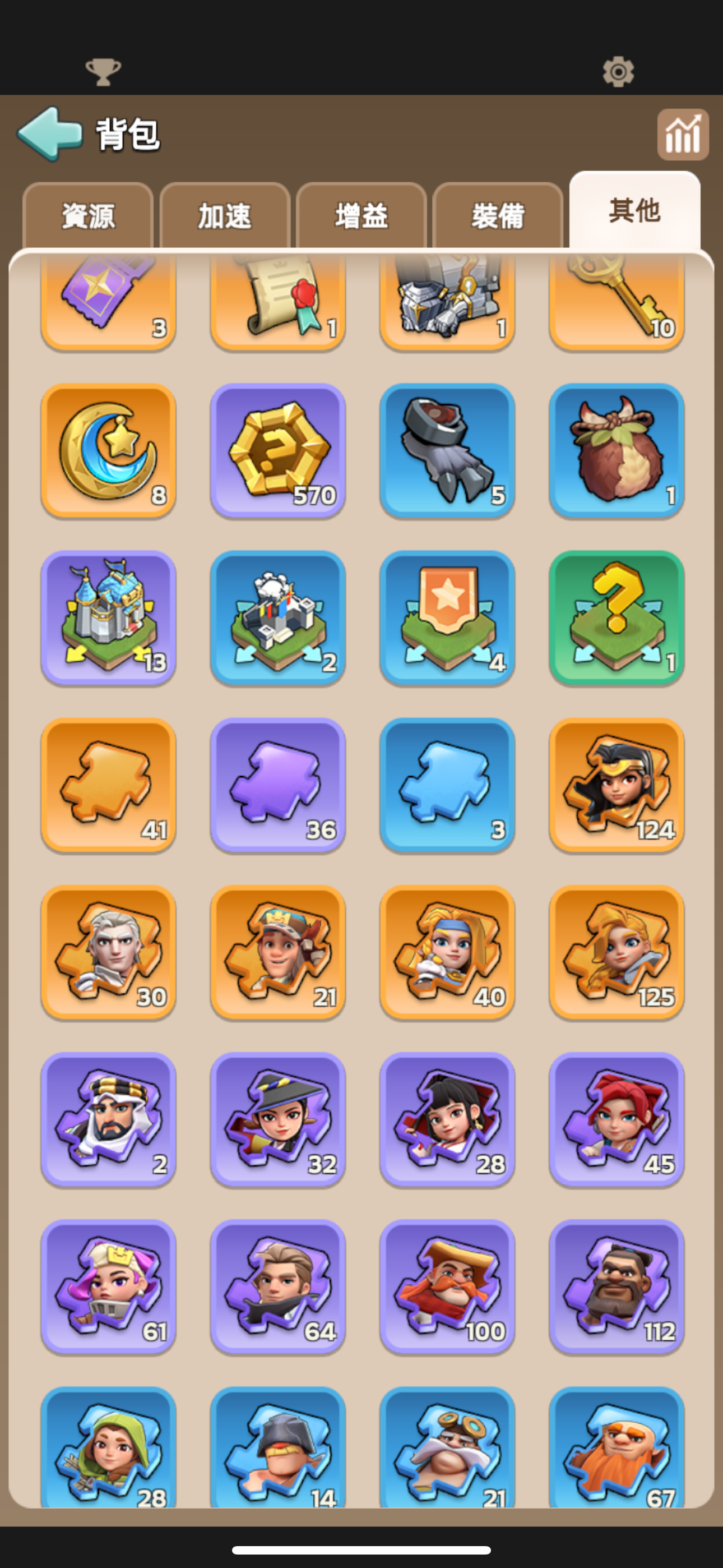Switch to the 裝備 tab
Image resolution: width=723 pixels, height=1568 pixels.
[x=498, y=215]
